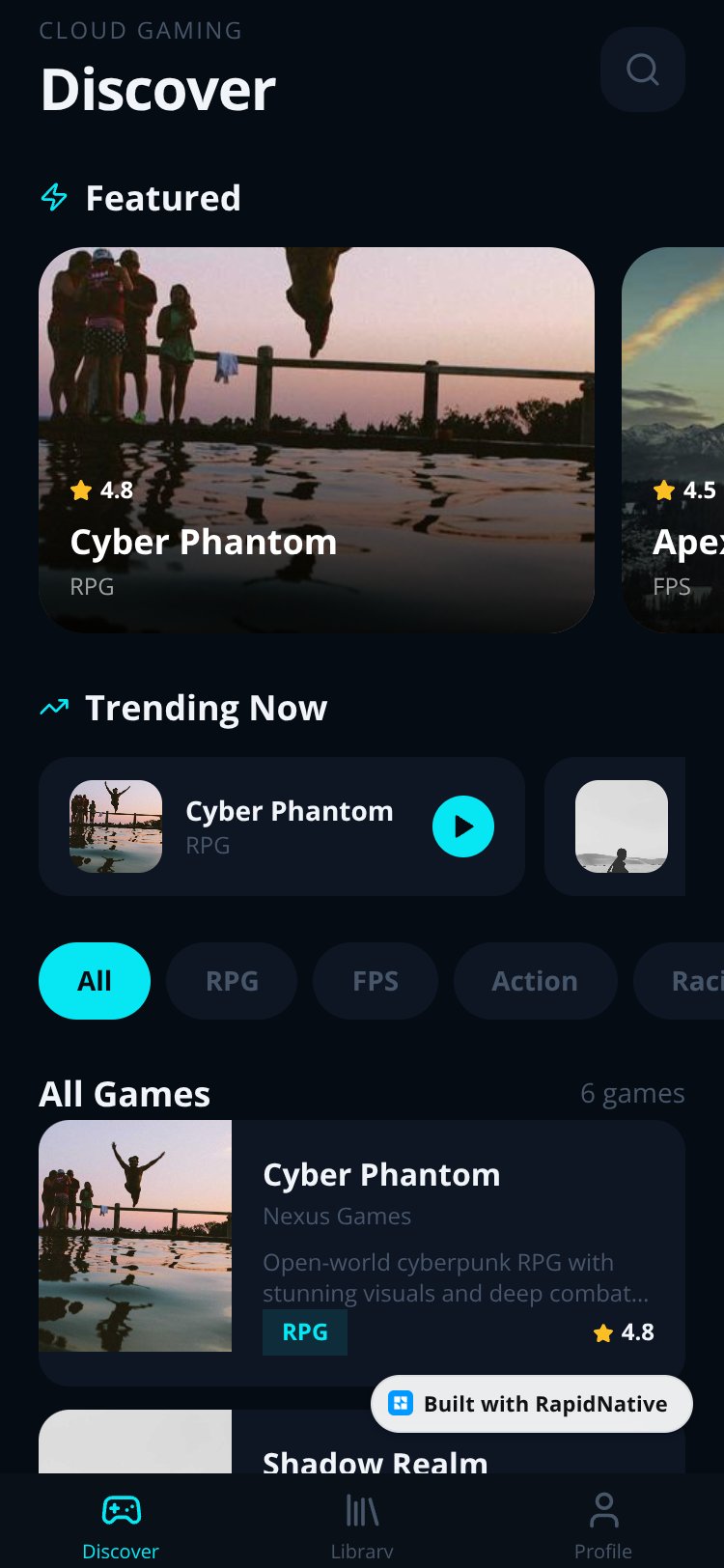724x1568 pixels.
Task: Play Cyber Phantom from Trending Now
Action: pyautogui.click(x=463, y=826)
